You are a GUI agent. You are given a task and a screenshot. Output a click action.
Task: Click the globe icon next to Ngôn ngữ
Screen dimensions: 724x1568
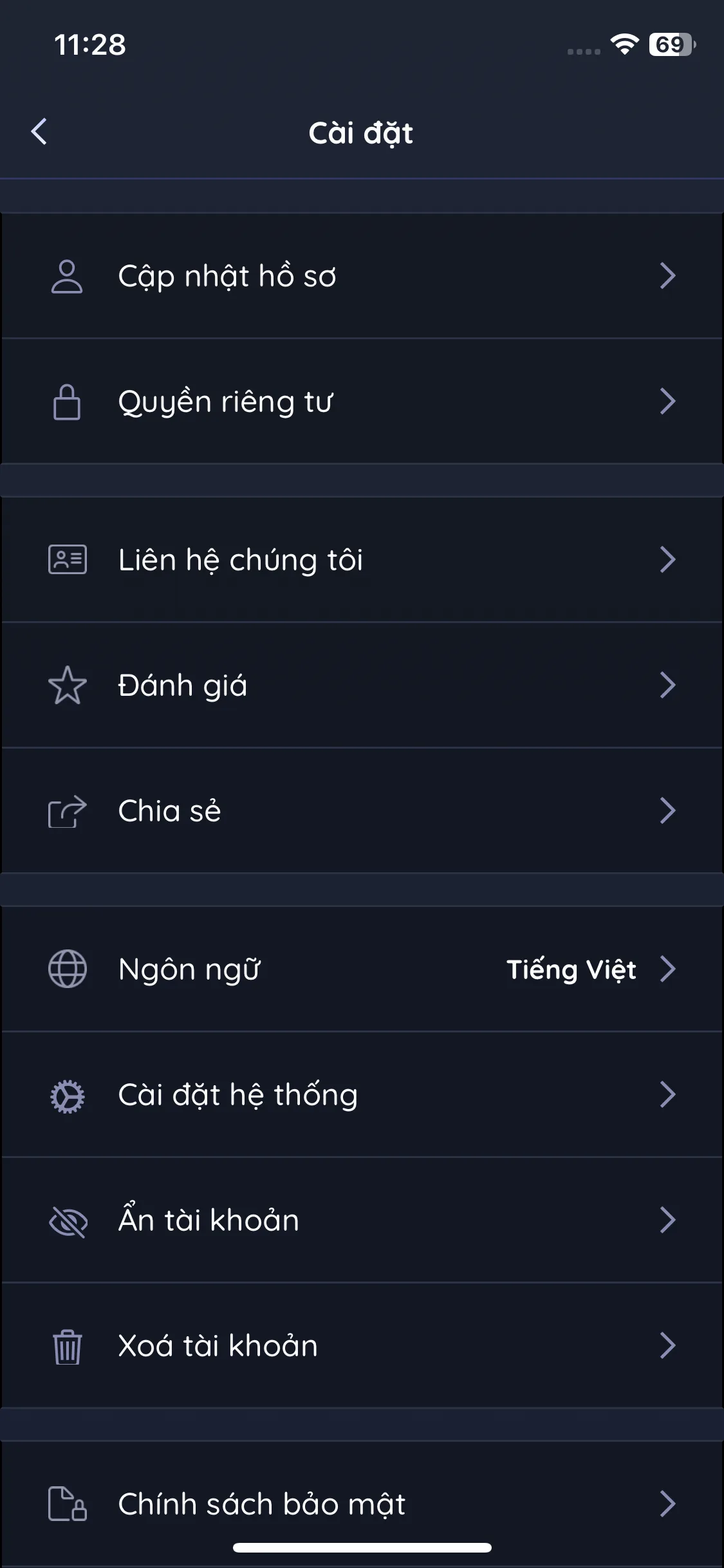click(68, 969)
